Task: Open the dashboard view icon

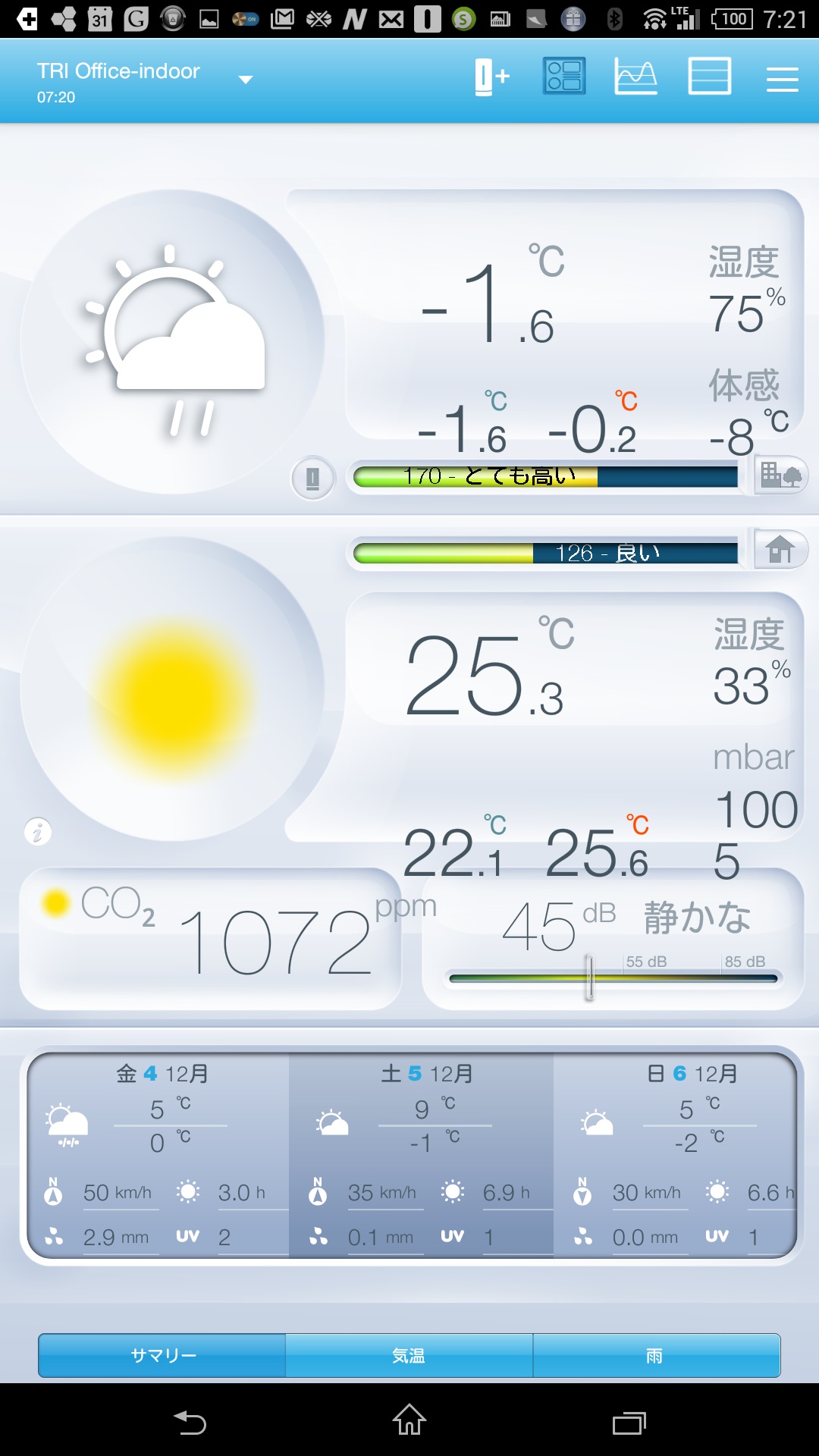Action: click(564, 77)
